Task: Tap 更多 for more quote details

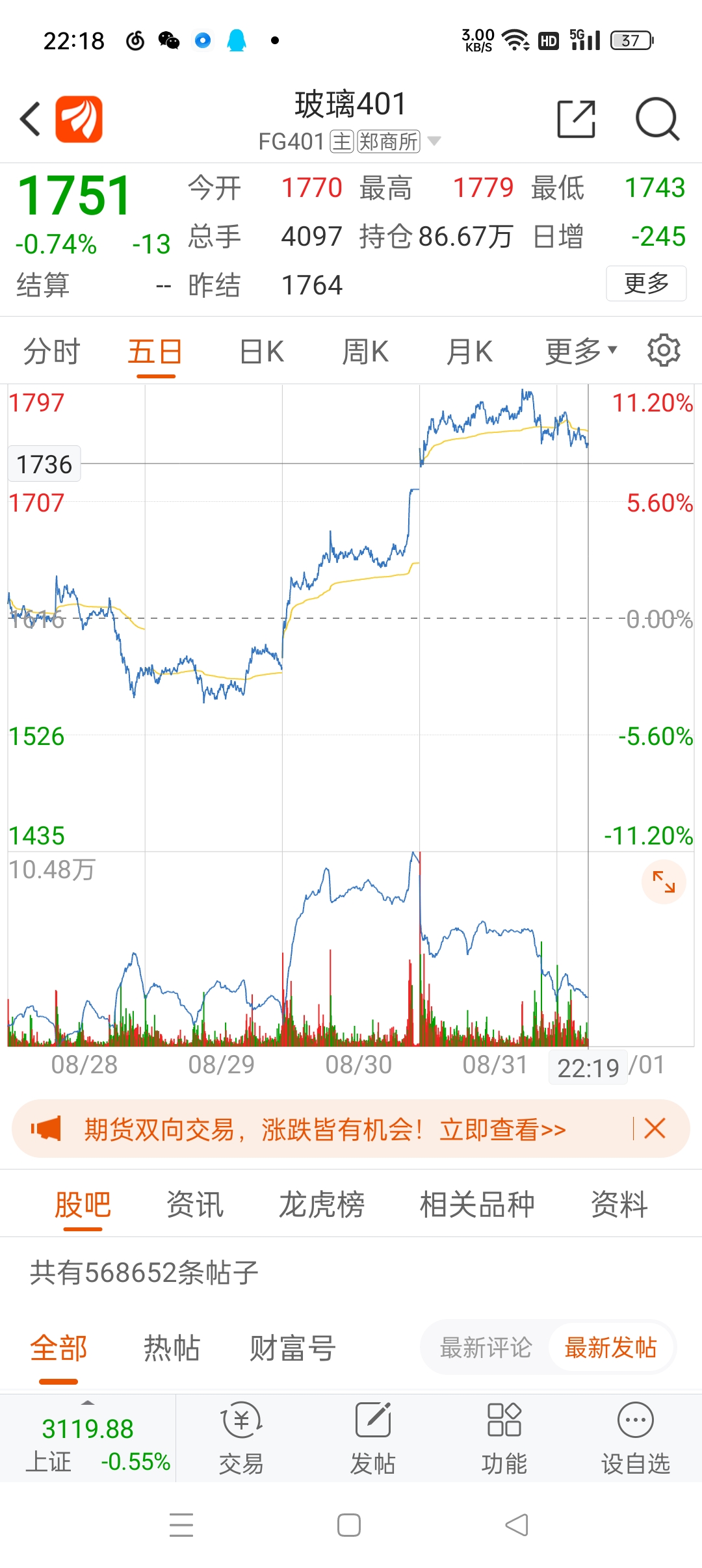Action: (x=646, y=283)
